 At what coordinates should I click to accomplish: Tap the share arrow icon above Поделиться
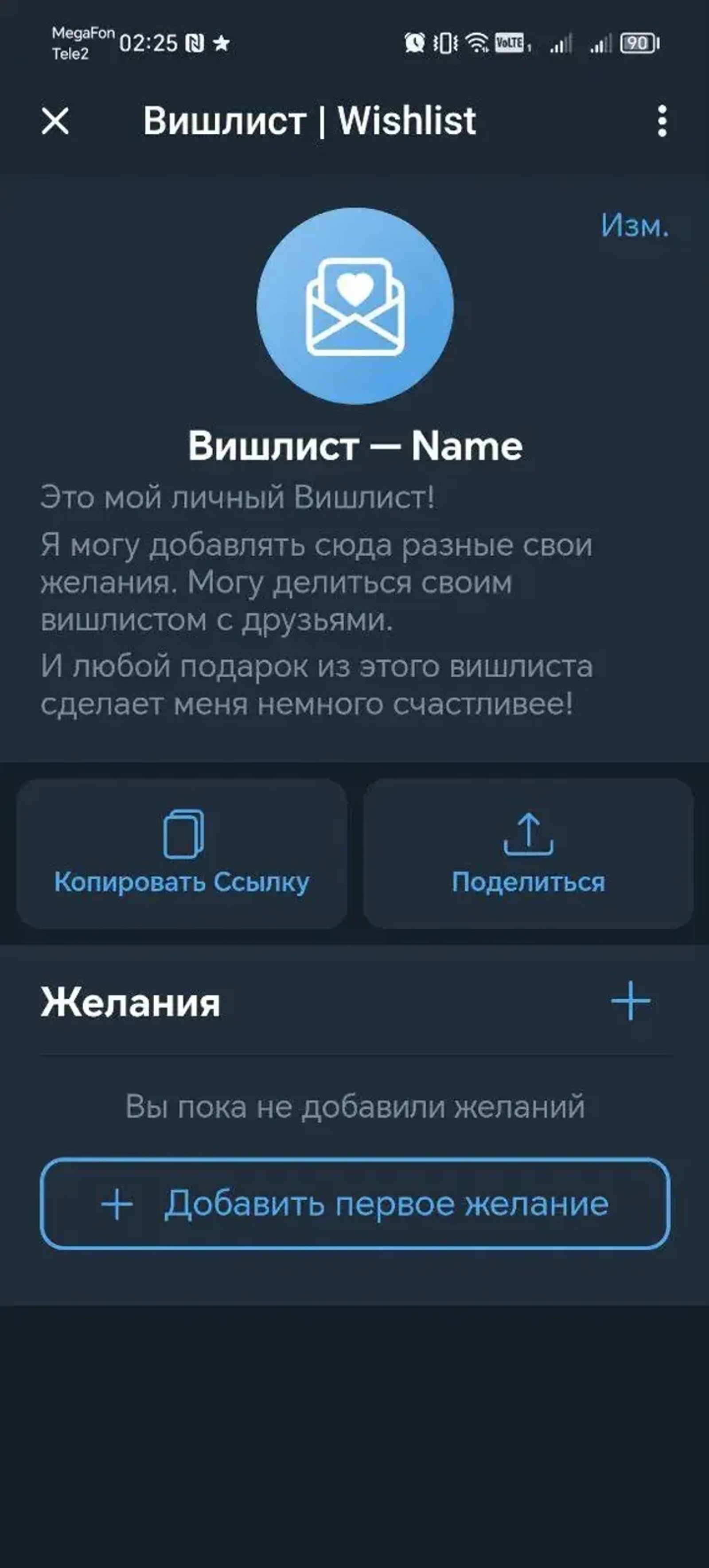[528, 835]
